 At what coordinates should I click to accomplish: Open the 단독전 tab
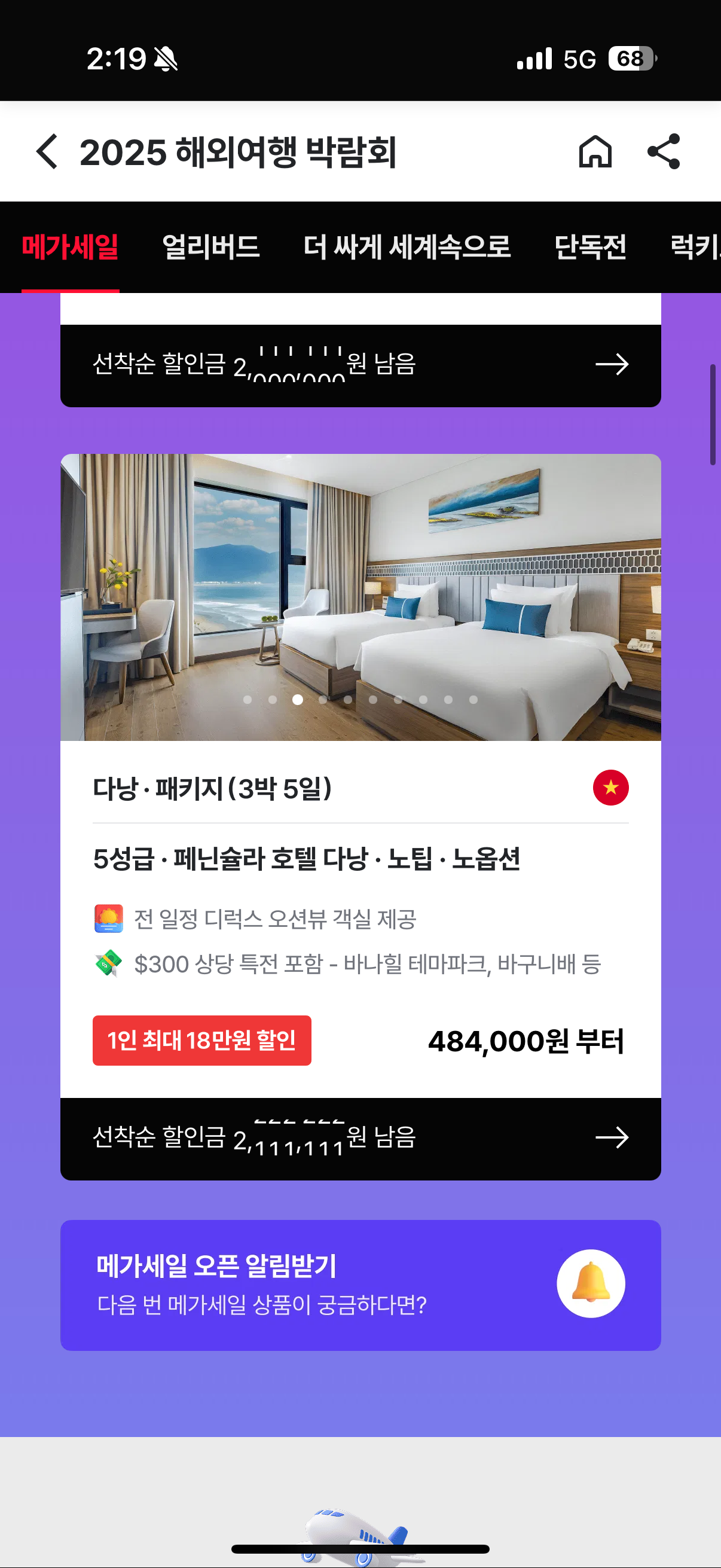[x=589, y=247]
